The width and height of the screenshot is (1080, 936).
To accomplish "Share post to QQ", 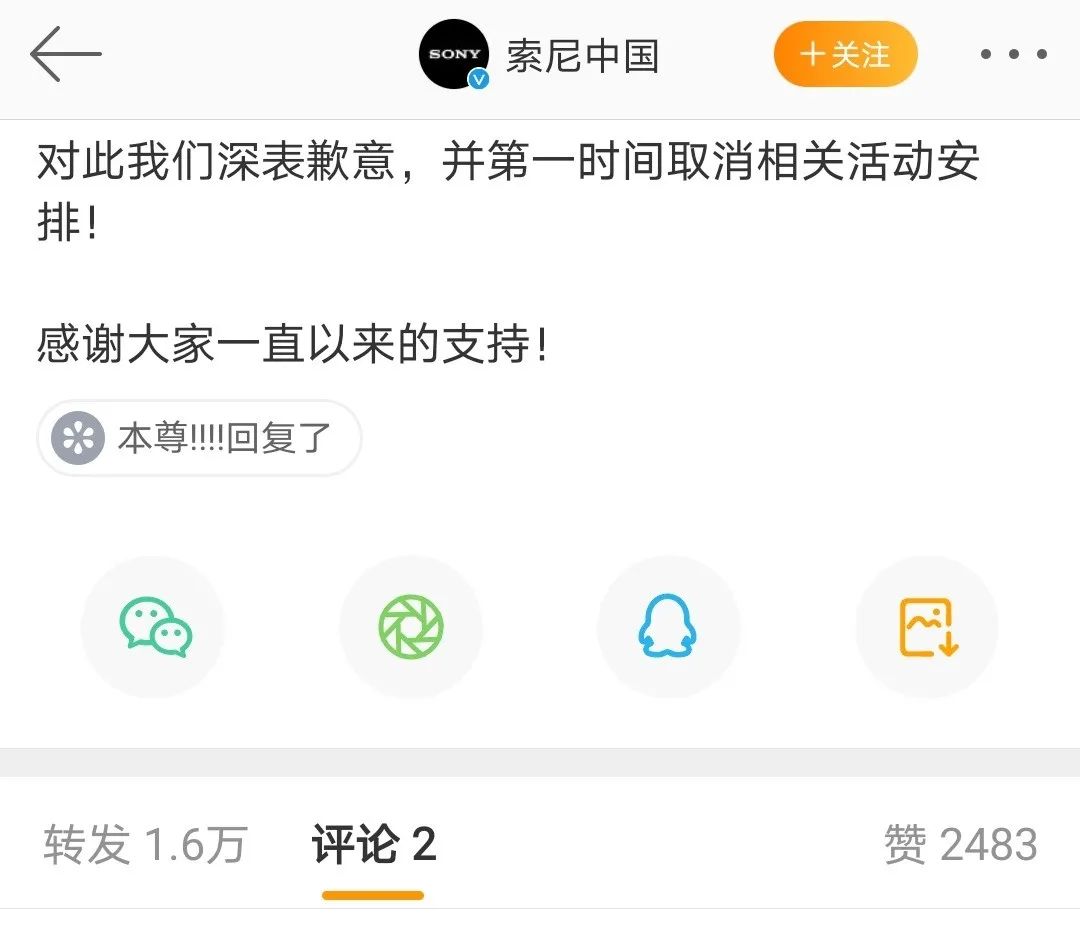I will (668, 627).
